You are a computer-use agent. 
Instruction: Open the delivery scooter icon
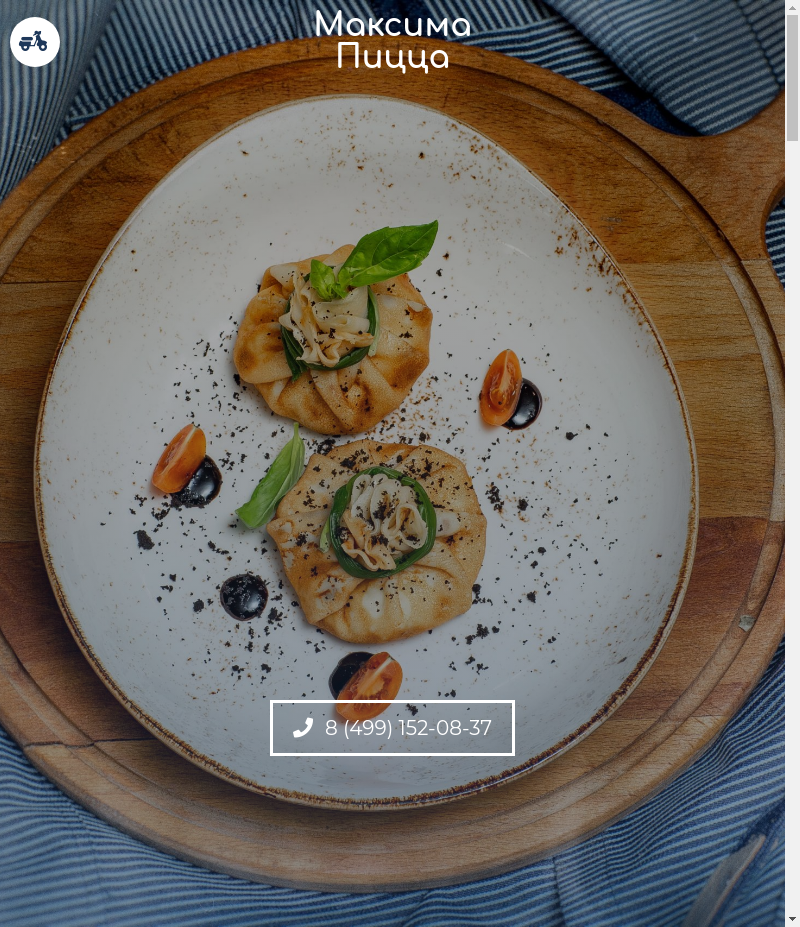tap(35, 42)
